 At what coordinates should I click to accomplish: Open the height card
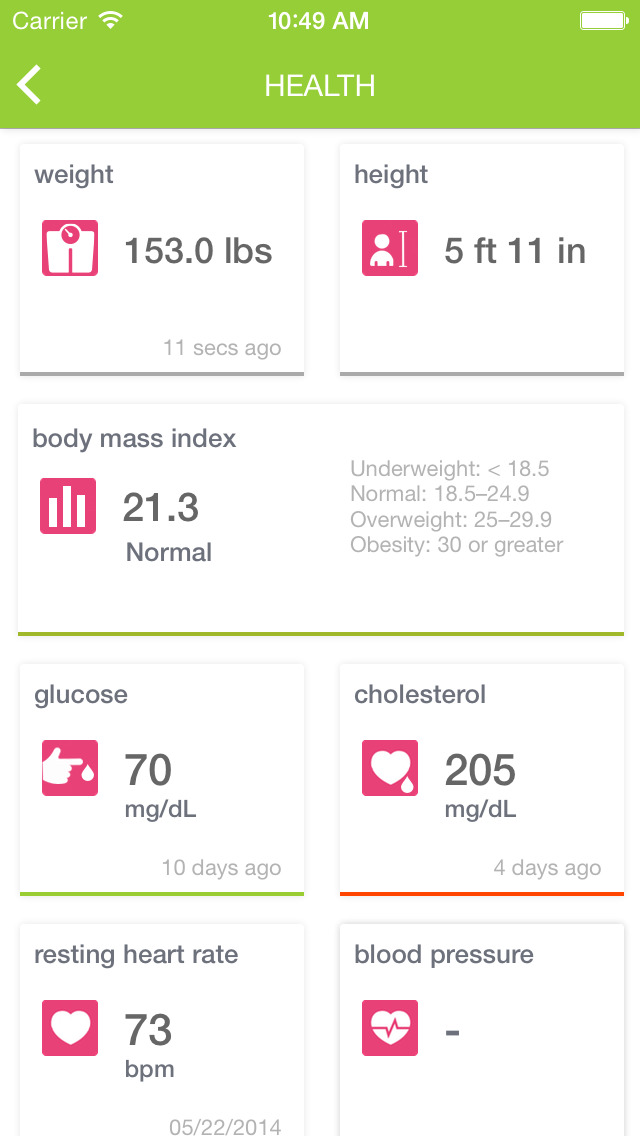(x=482, y=259)
